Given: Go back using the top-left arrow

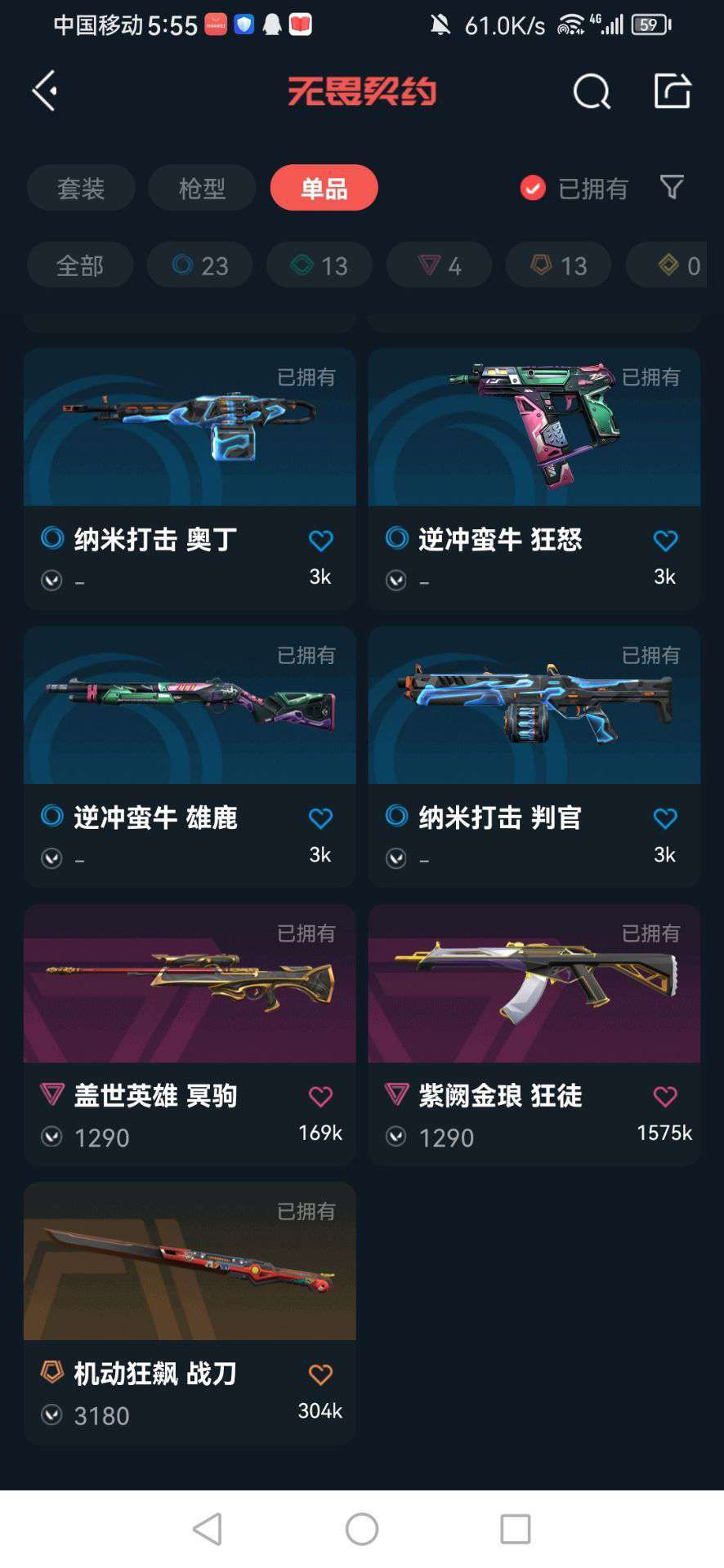Looking at the screenshot, I should 45,91.
